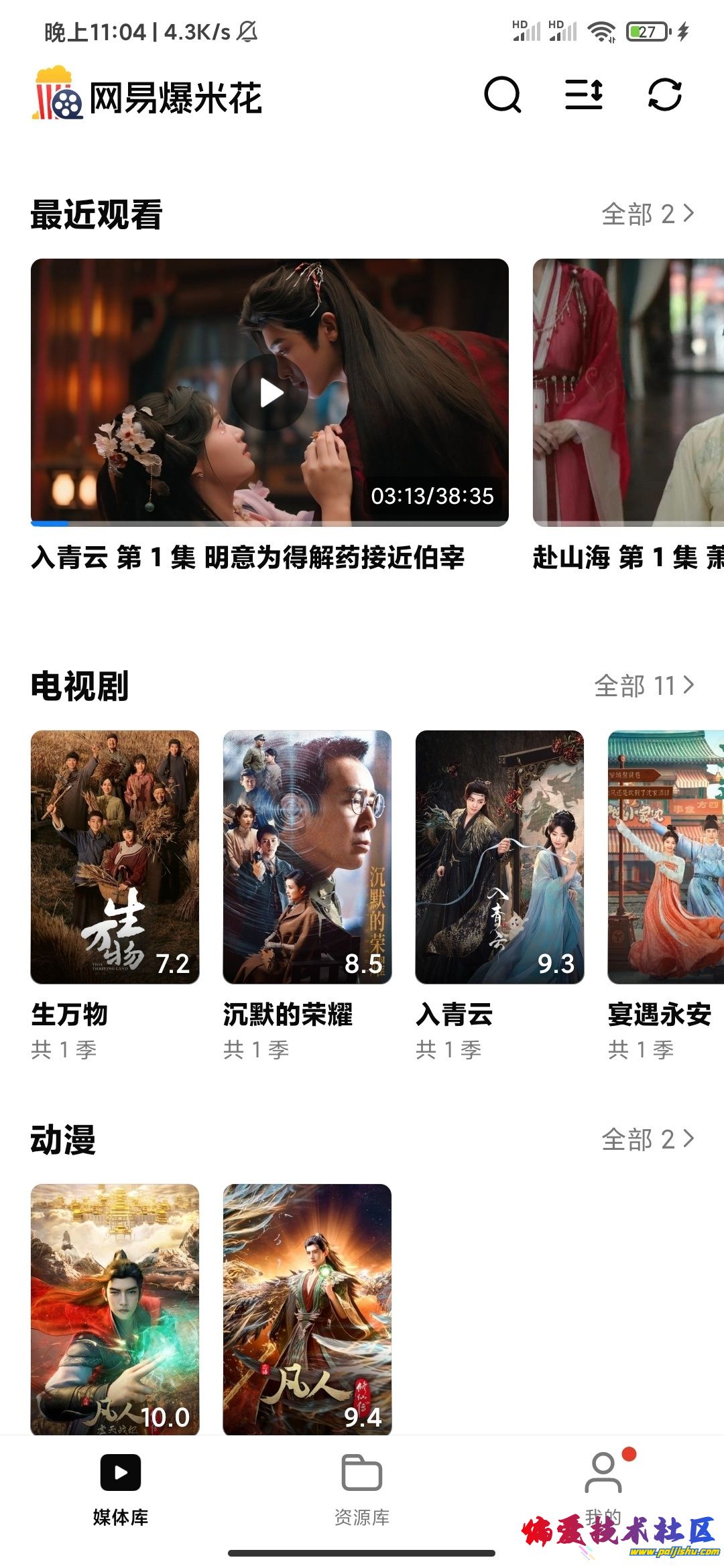Open the 入青云 series poster

[x=499, y=857]
